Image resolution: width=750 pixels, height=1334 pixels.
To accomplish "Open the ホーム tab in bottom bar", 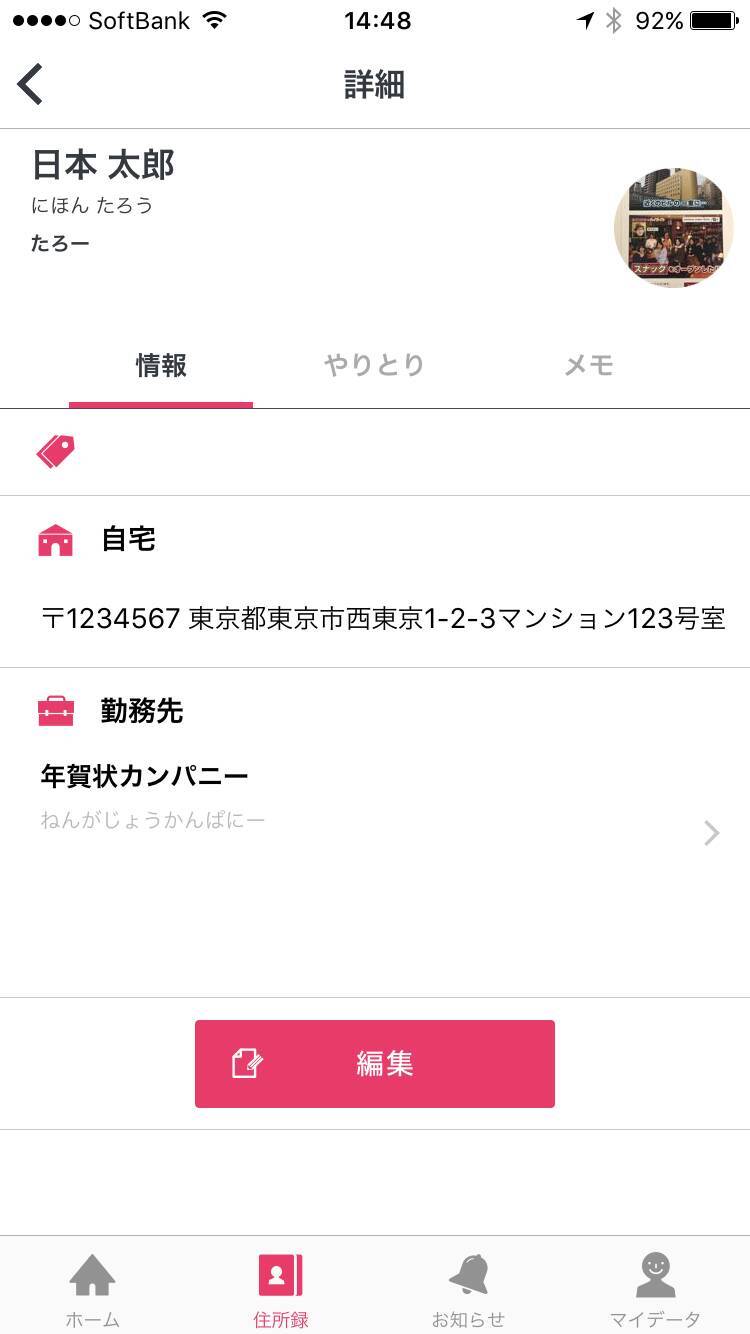I will (93, 1290).
